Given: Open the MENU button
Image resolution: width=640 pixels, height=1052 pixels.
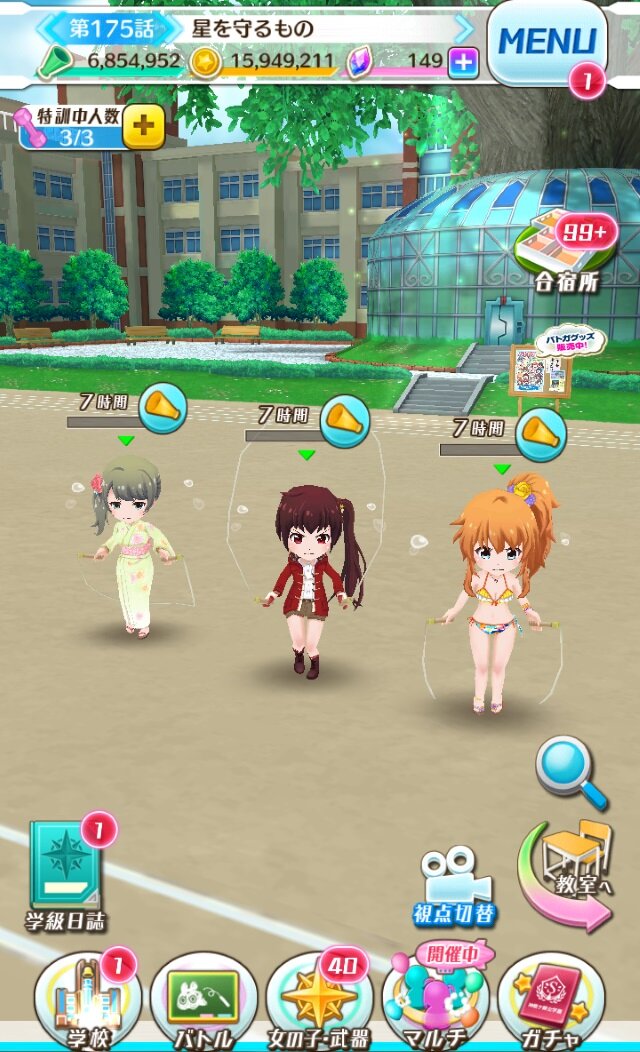Looking at the screenshot, I should tap(547, 42).
